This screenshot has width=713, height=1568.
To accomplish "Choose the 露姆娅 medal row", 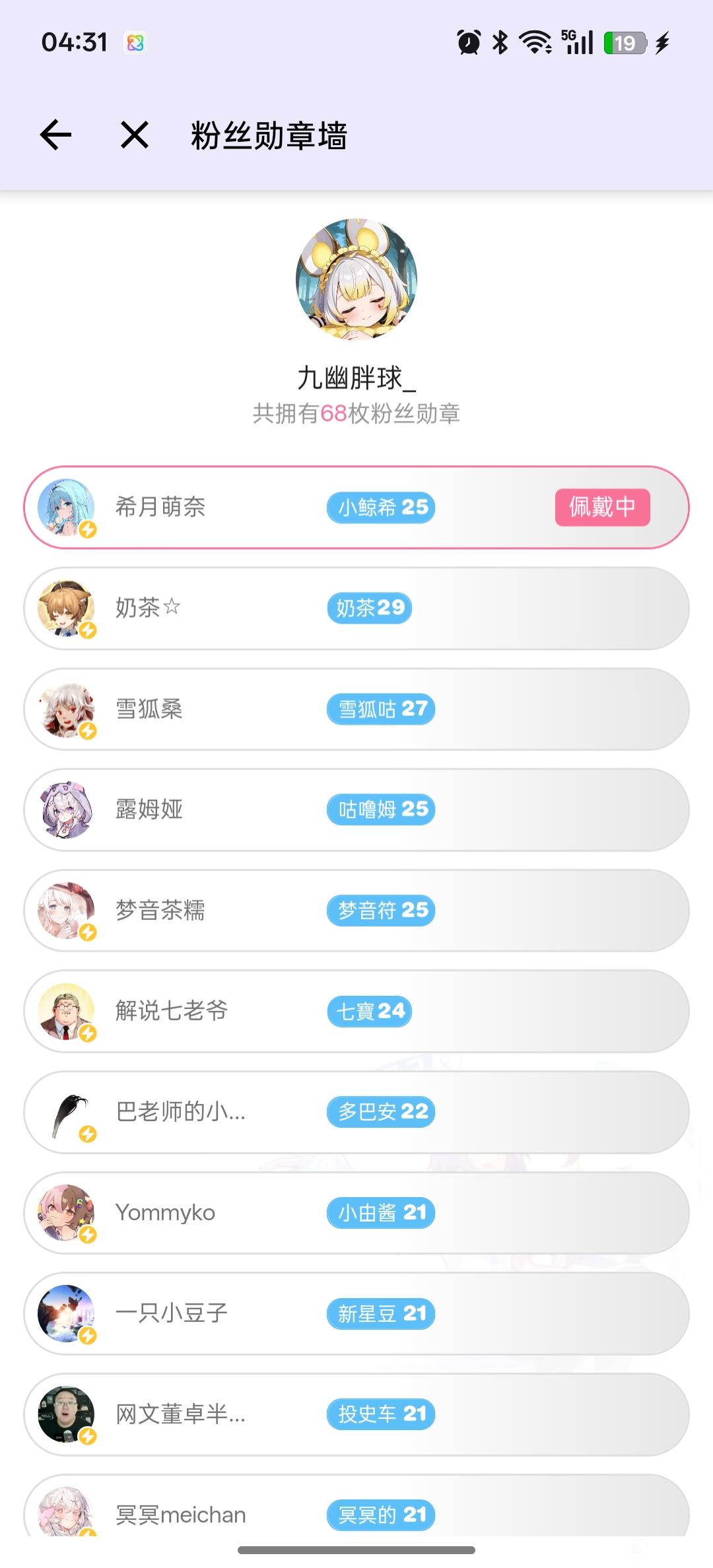I will click(x=356, y=810).
